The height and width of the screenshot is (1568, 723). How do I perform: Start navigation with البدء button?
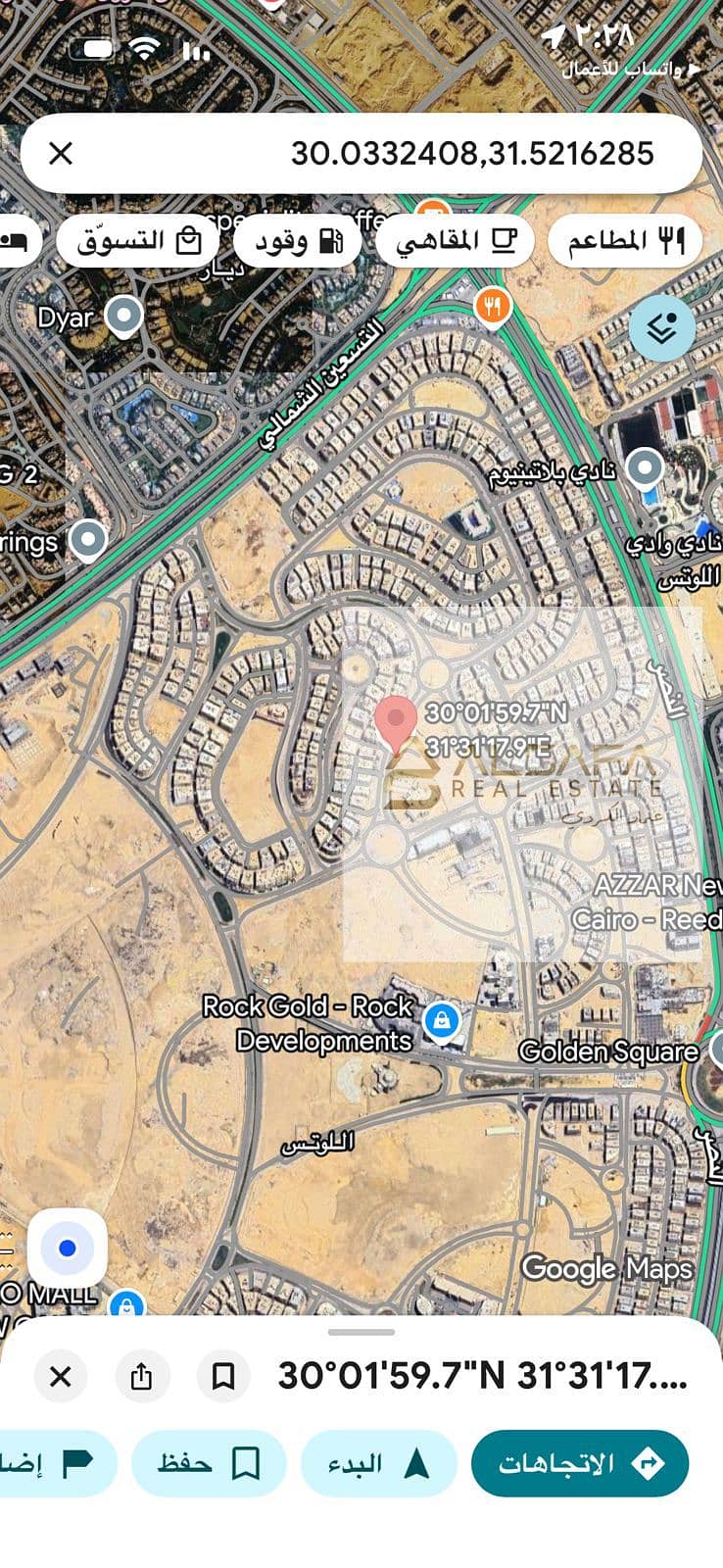379,1463
